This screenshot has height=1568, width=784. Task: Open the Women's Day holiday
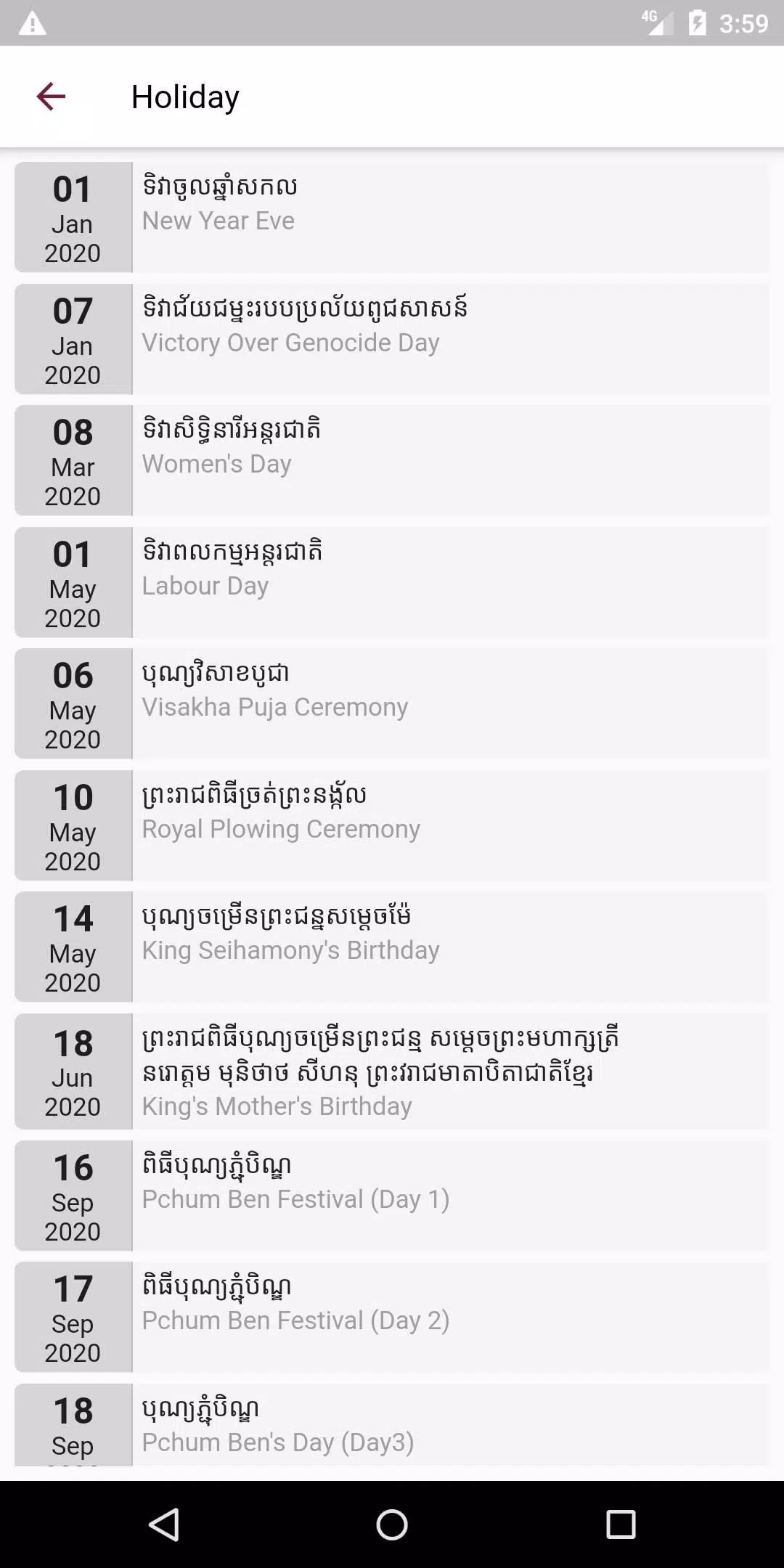[x=392, y=460]
